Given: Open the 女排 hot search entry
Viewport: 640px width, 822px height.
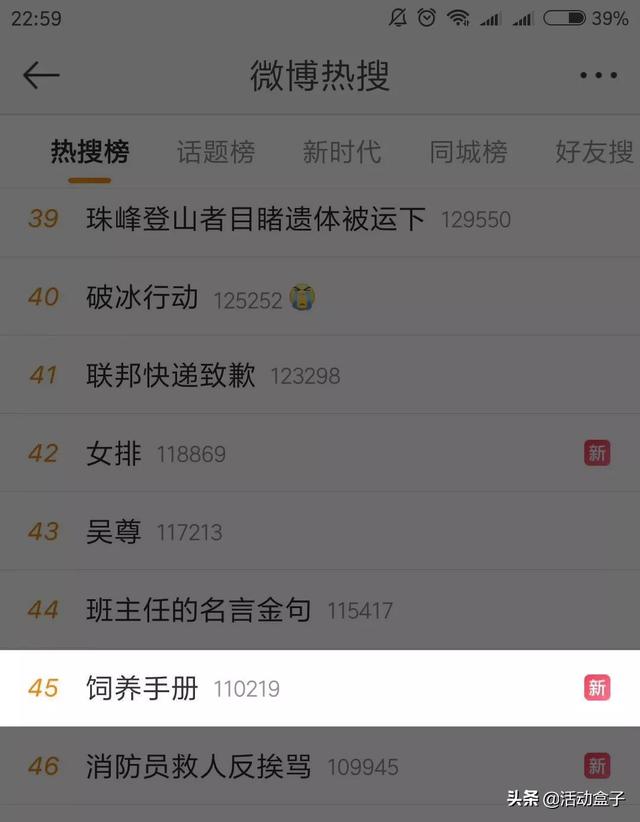Looking at the screenshot, I should [114, 453].
